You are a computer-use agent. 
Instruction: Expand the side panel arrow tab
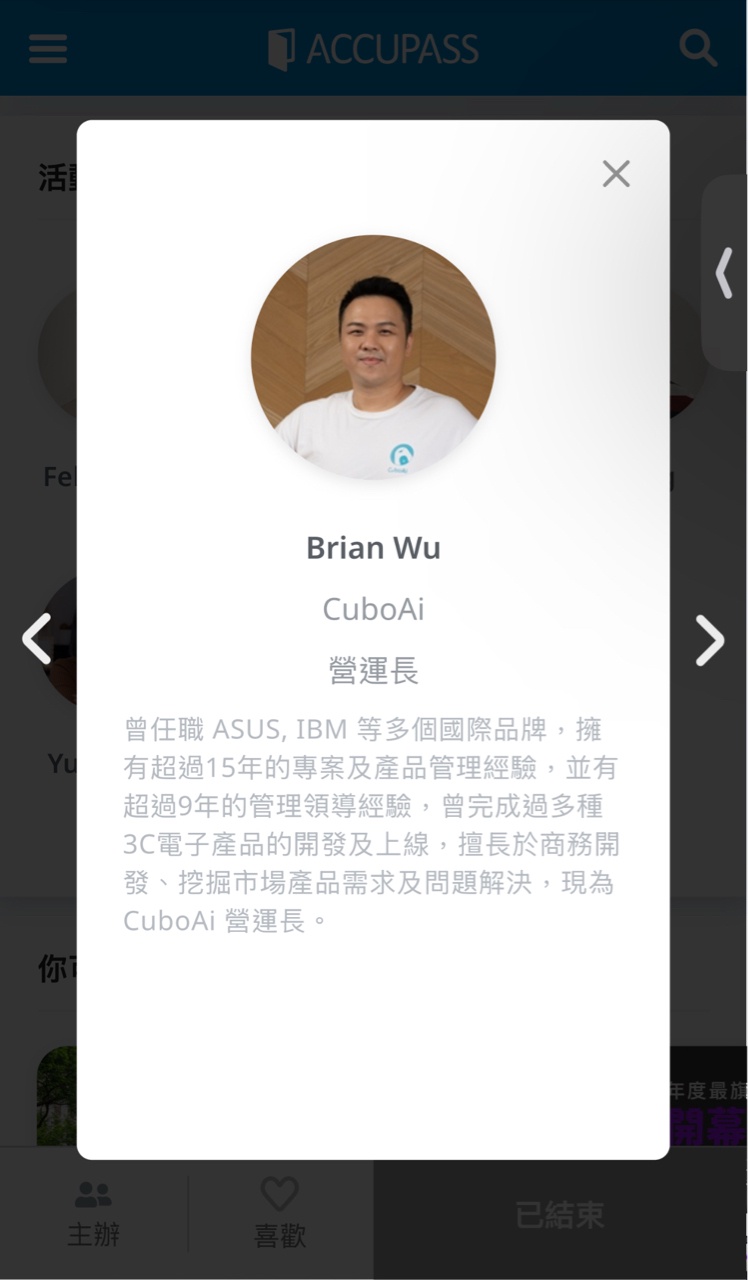point(725,273)
